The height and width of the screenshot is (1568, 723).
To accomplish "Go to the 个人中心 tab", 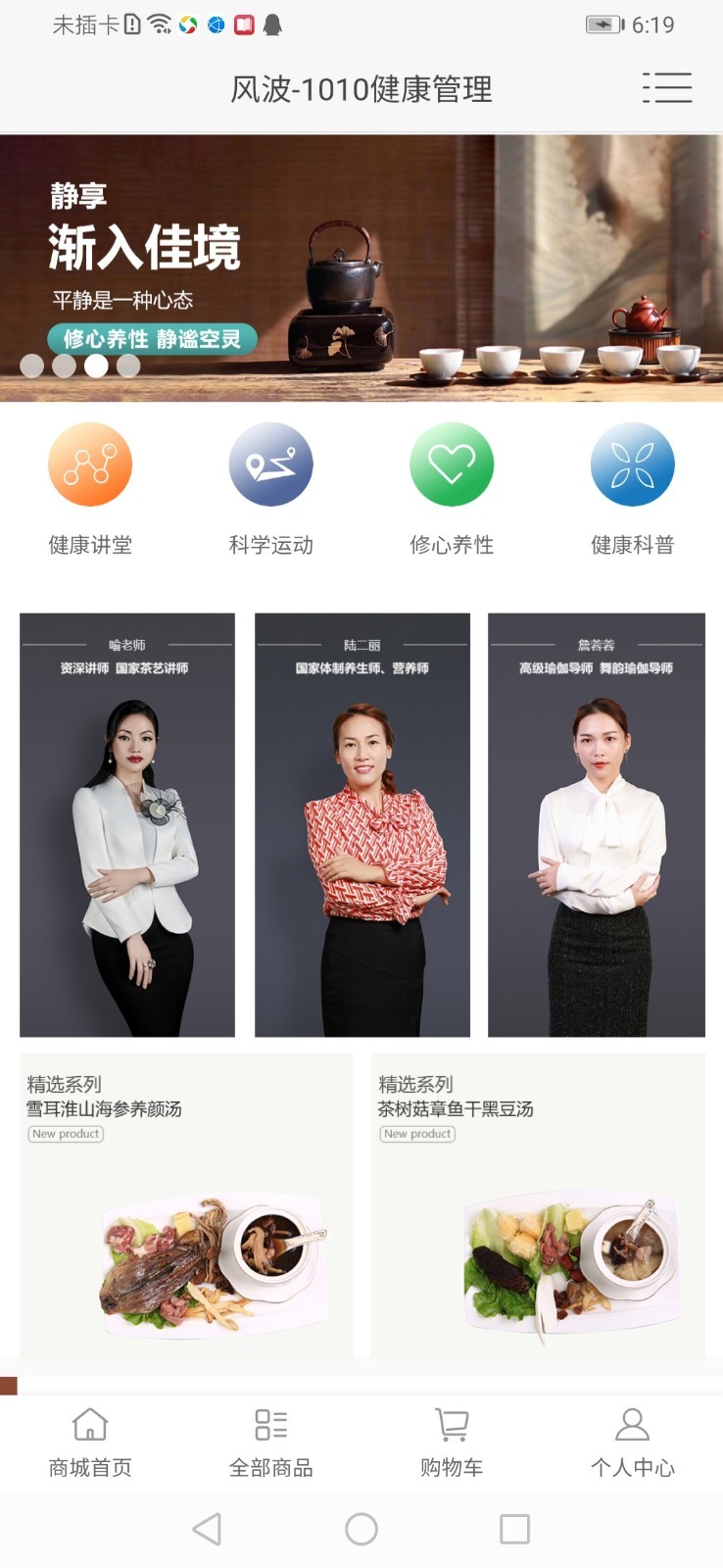I will pos(632,1442).
